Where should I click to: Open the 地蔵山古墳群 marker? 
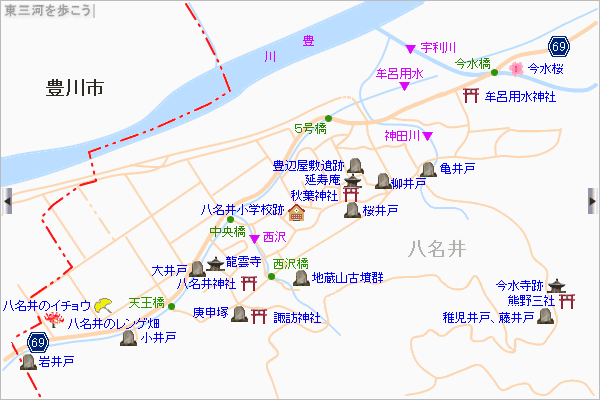301,278
